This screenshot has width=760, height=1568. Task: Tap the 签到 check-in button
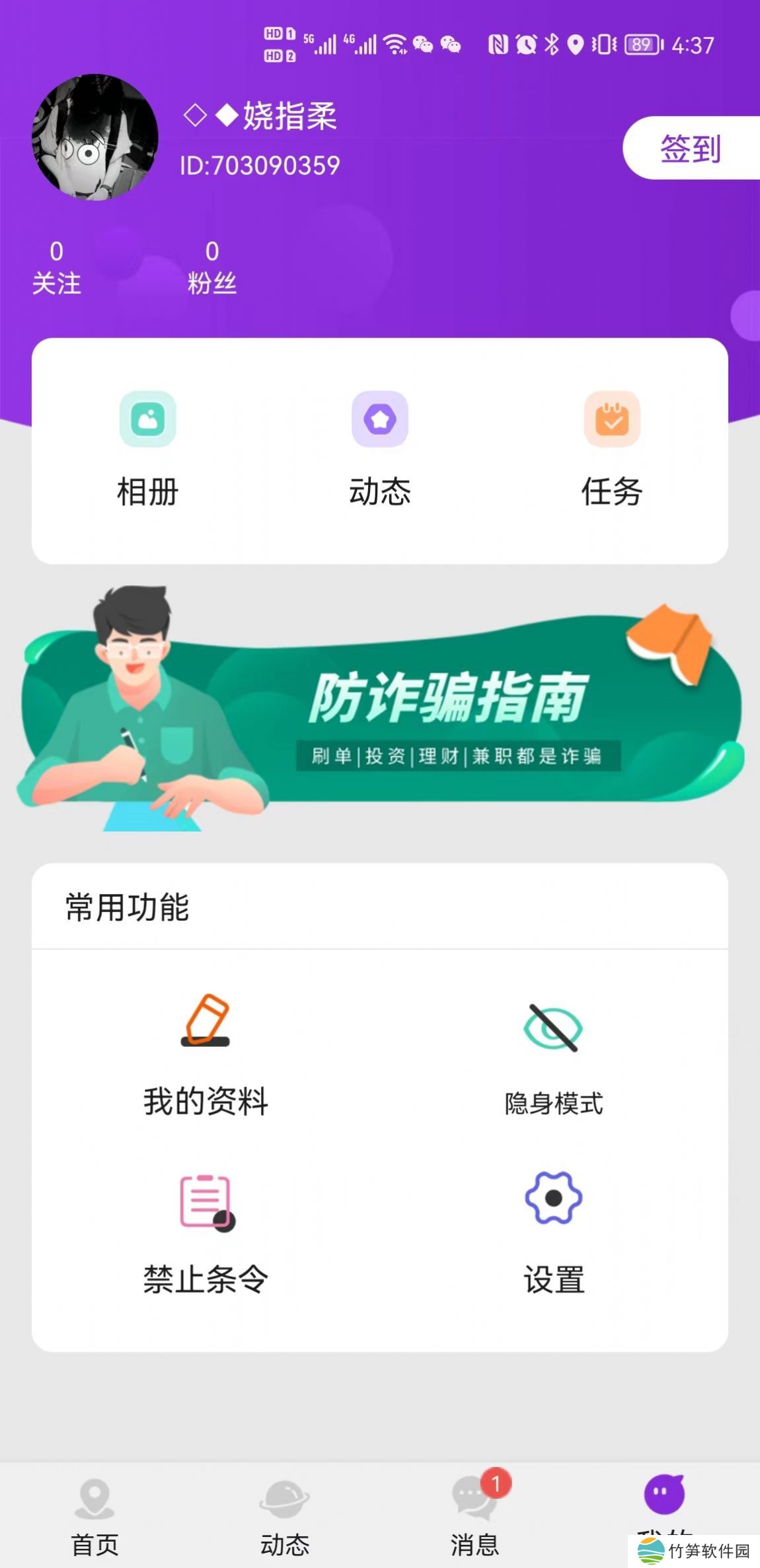tap(691, 148)
